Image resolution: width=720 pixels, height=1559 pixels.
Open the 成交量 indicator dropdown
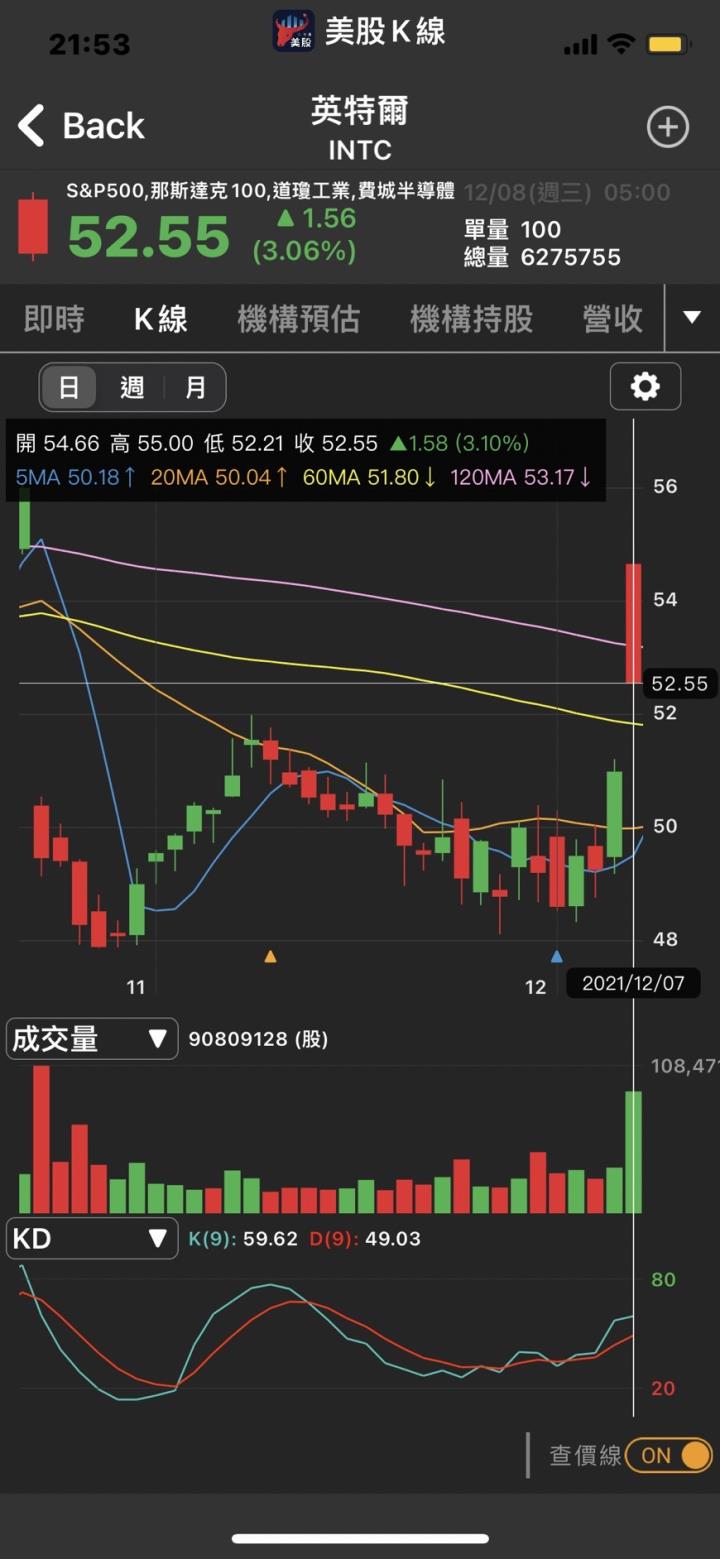tap(91, 1039)
